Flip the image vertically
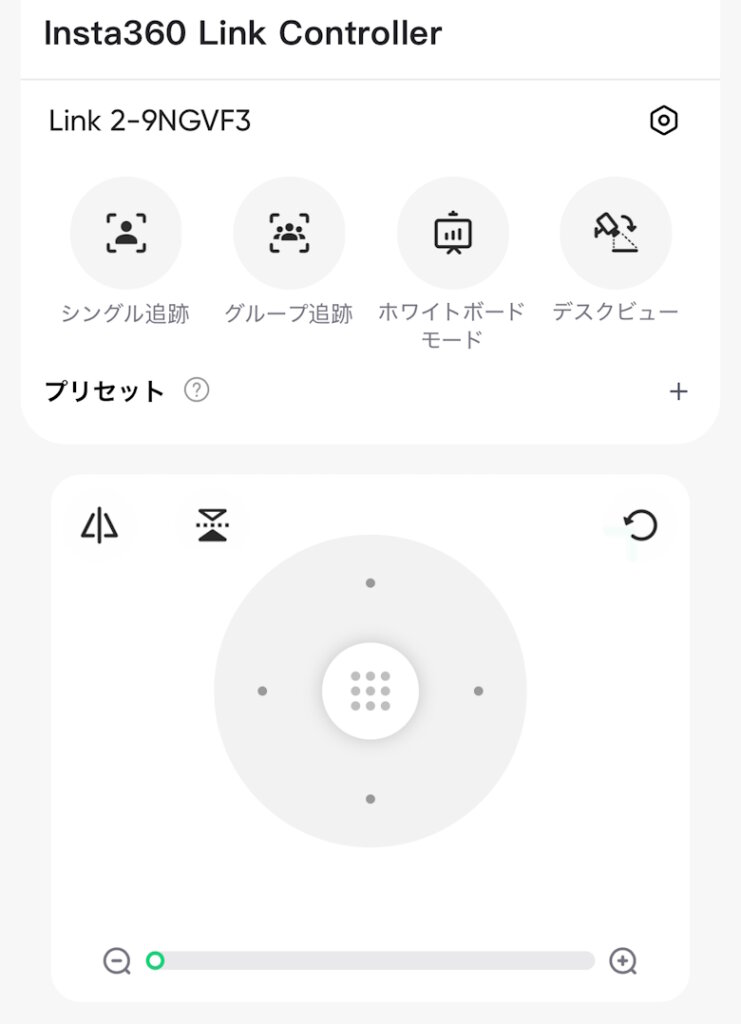741x1024 pixels. 212,525
